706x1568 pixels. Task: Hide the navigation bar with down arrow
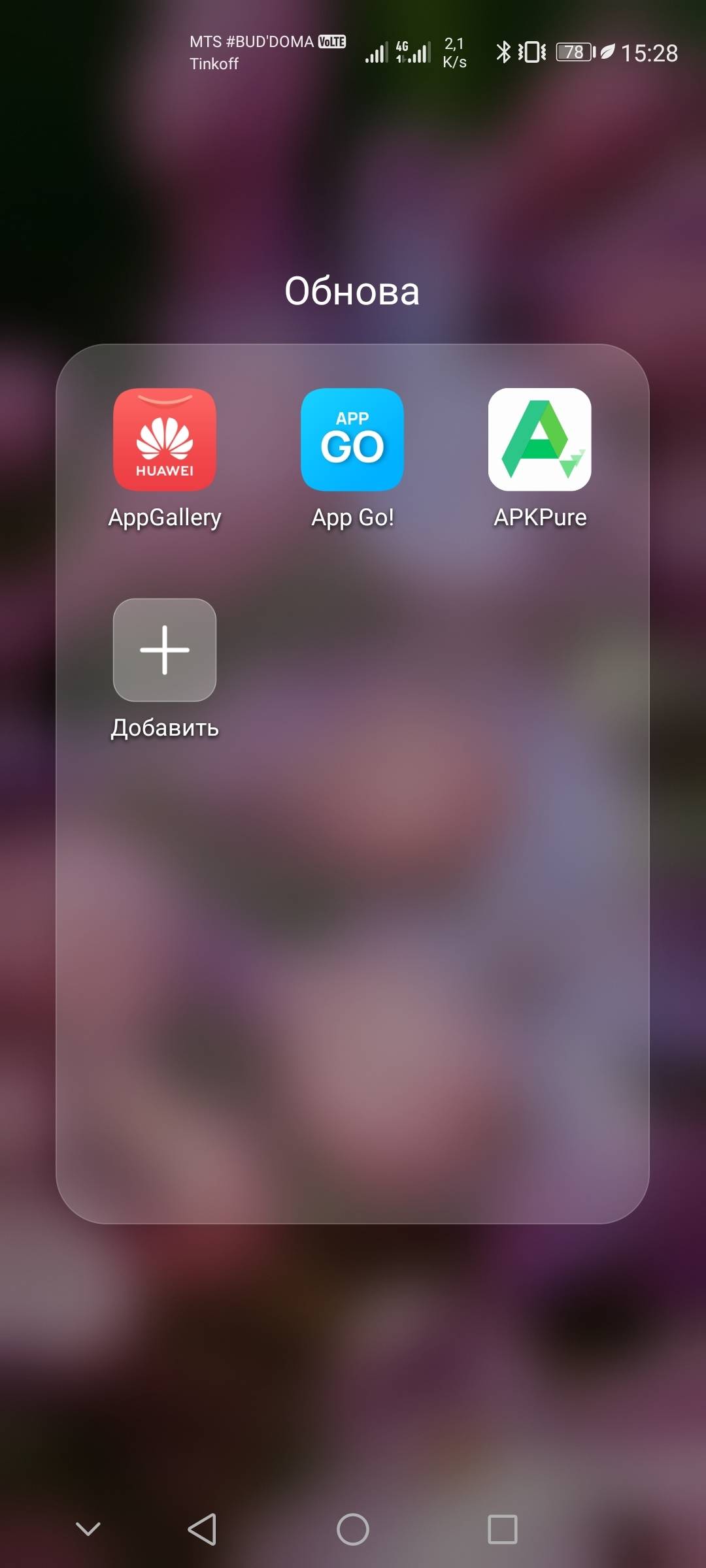[88, 1529]
